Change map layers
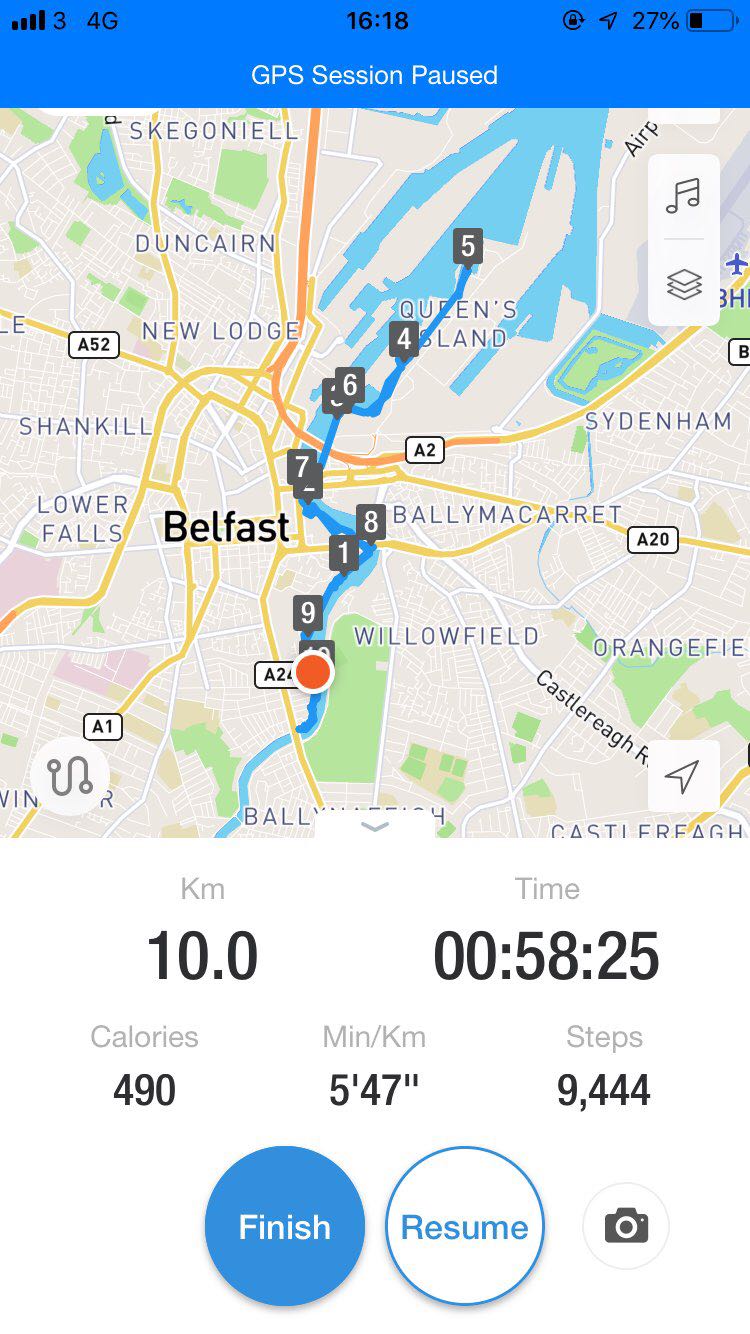Viewport: 750px width, 1334px height. point(684,285)
